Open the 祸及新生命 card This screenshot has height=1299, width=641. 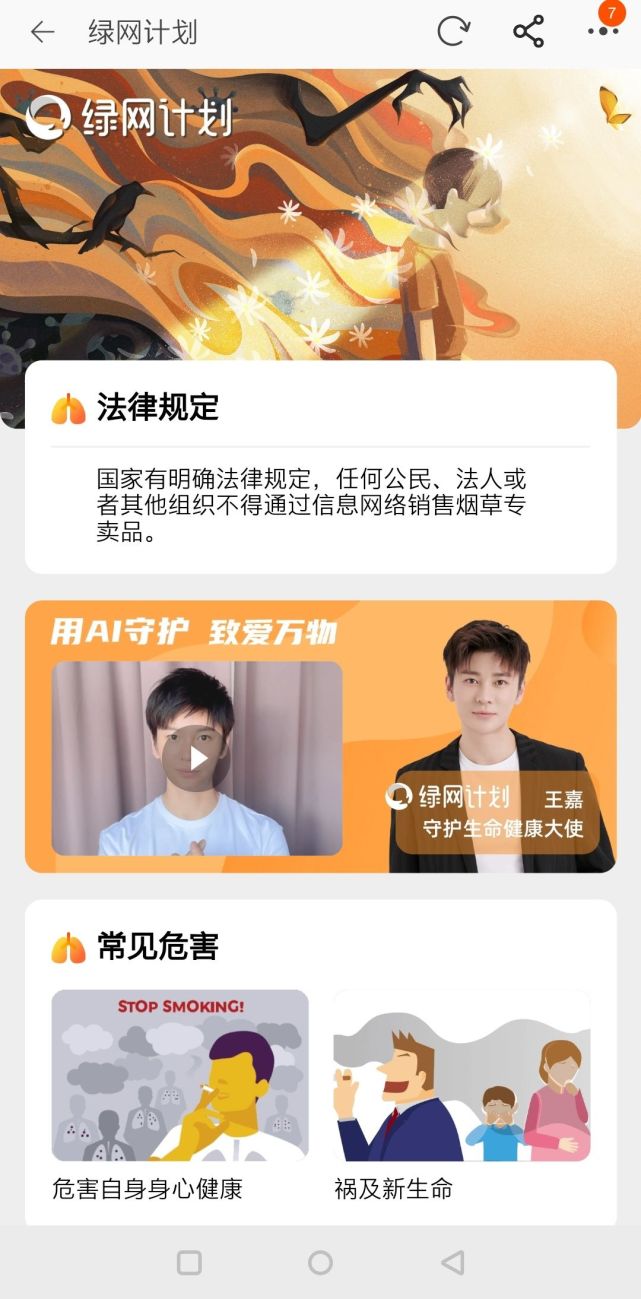(461, 1096)
